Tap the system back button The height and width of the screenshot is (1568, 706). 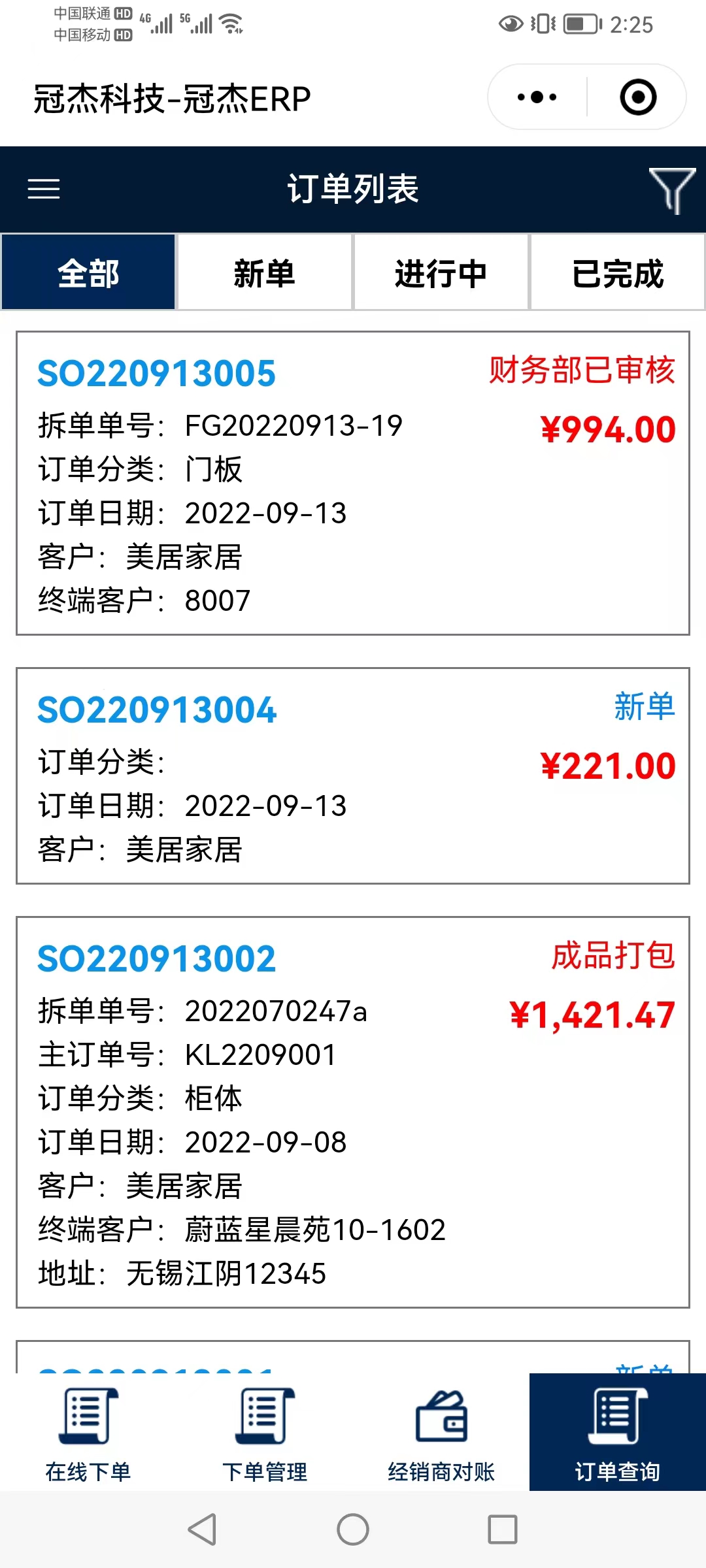point(202,1529)
